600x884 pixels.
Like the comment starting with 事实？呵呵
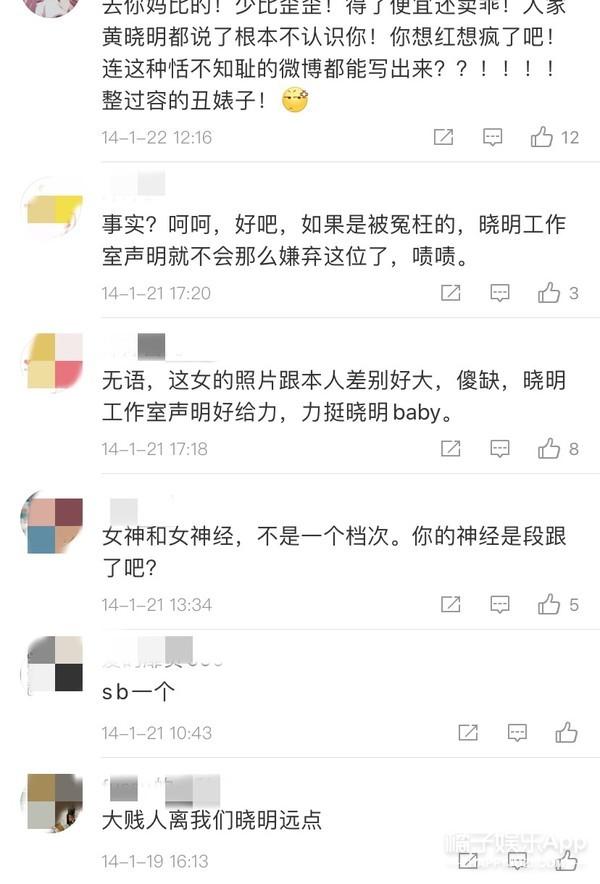point(549,293)
